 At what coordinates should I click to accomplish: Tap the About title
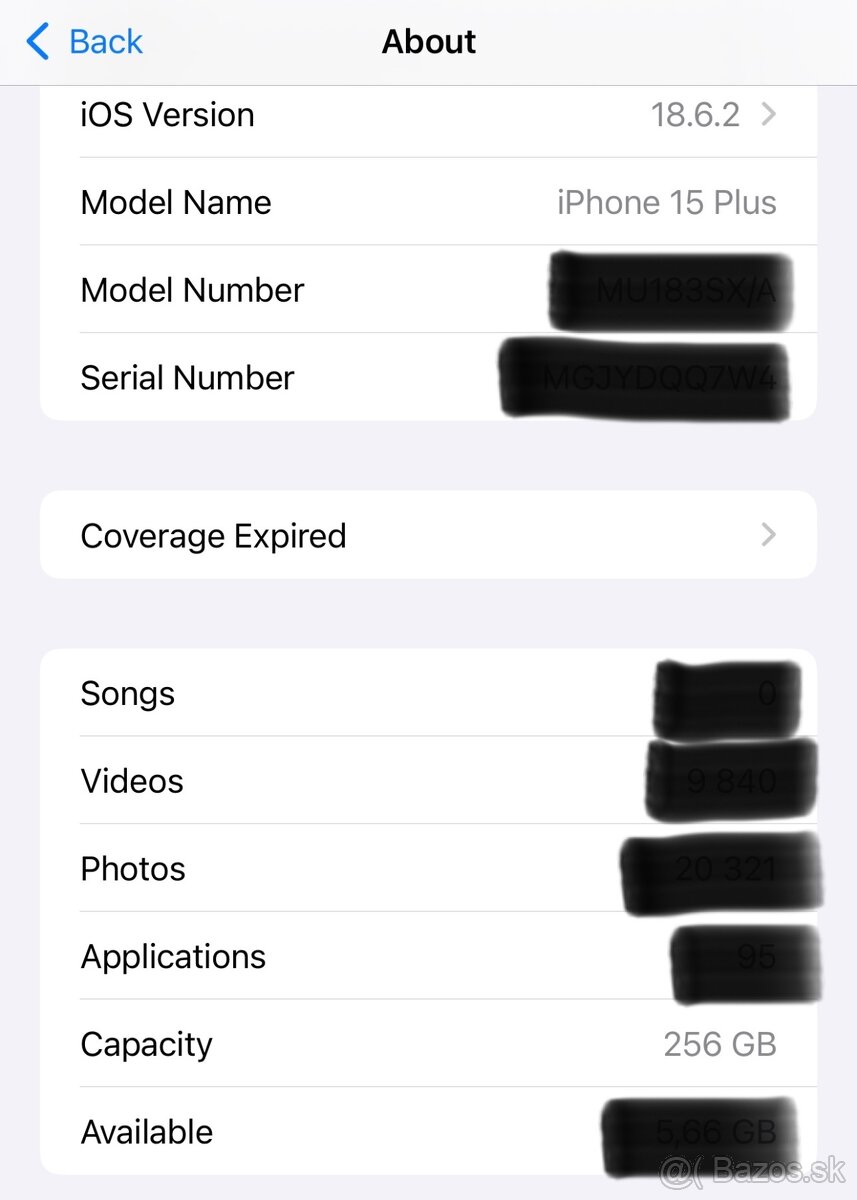point(428,41)
